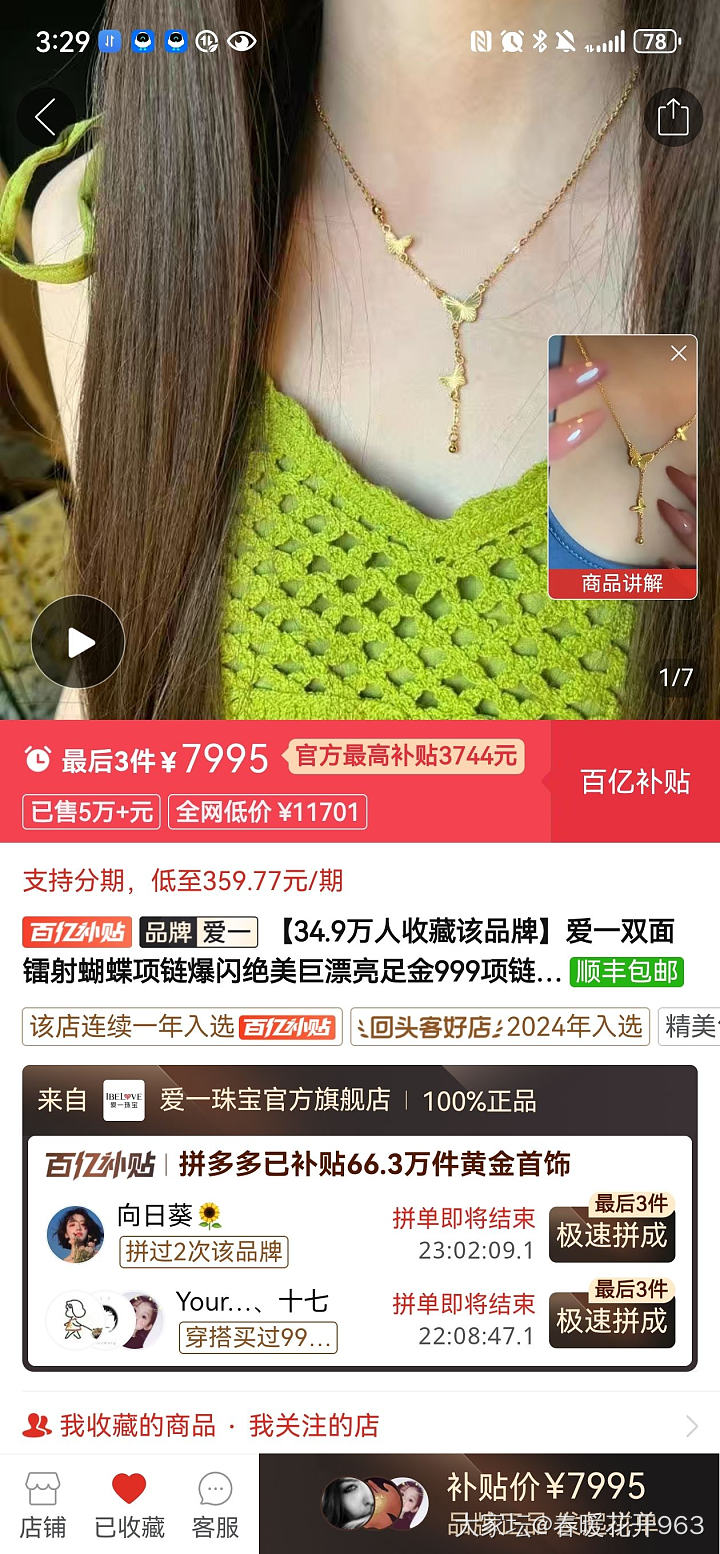This screenshot has height=1554, width=720.
Task: Buy at 补贴价 ¥7995
Action: (x=545, y=1502)
